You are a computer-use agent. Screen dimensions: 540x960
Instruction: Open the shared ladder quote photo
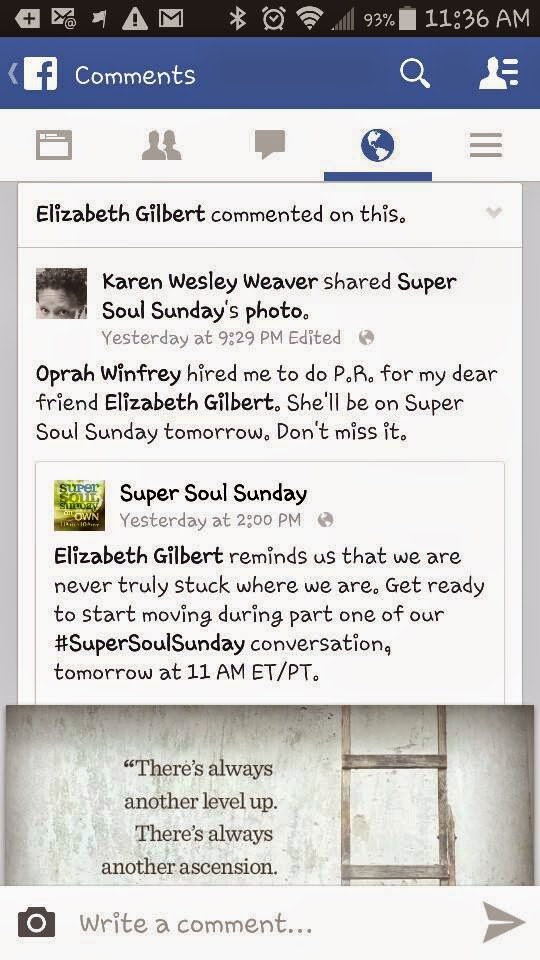(x=270, y=795)
